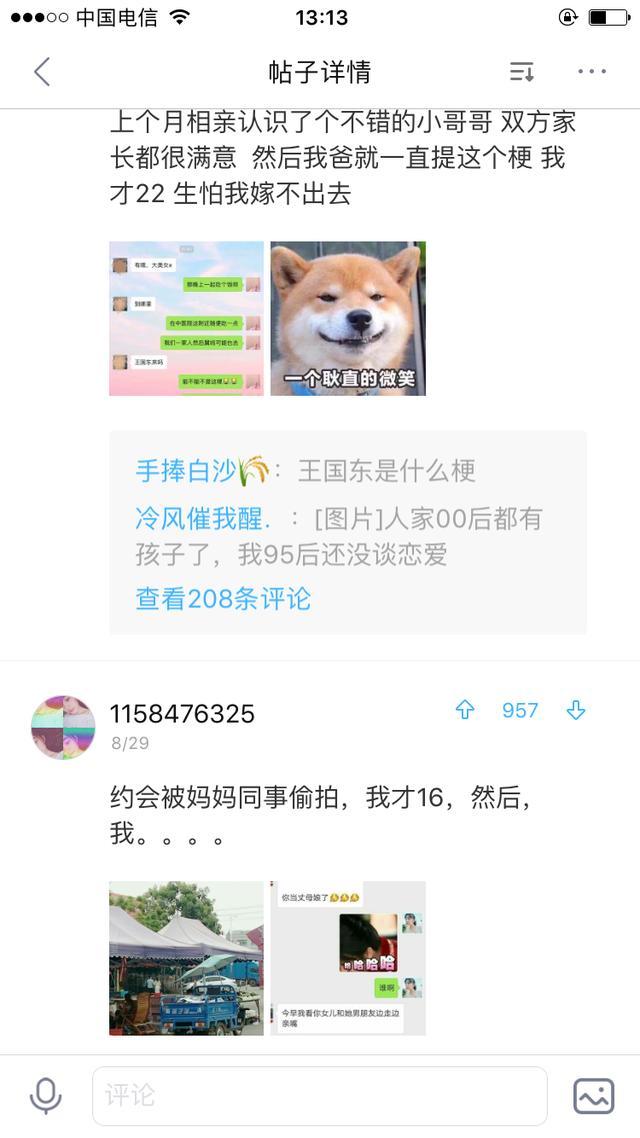
Task: View all 208 comments
Action: (x=223, y=598)
